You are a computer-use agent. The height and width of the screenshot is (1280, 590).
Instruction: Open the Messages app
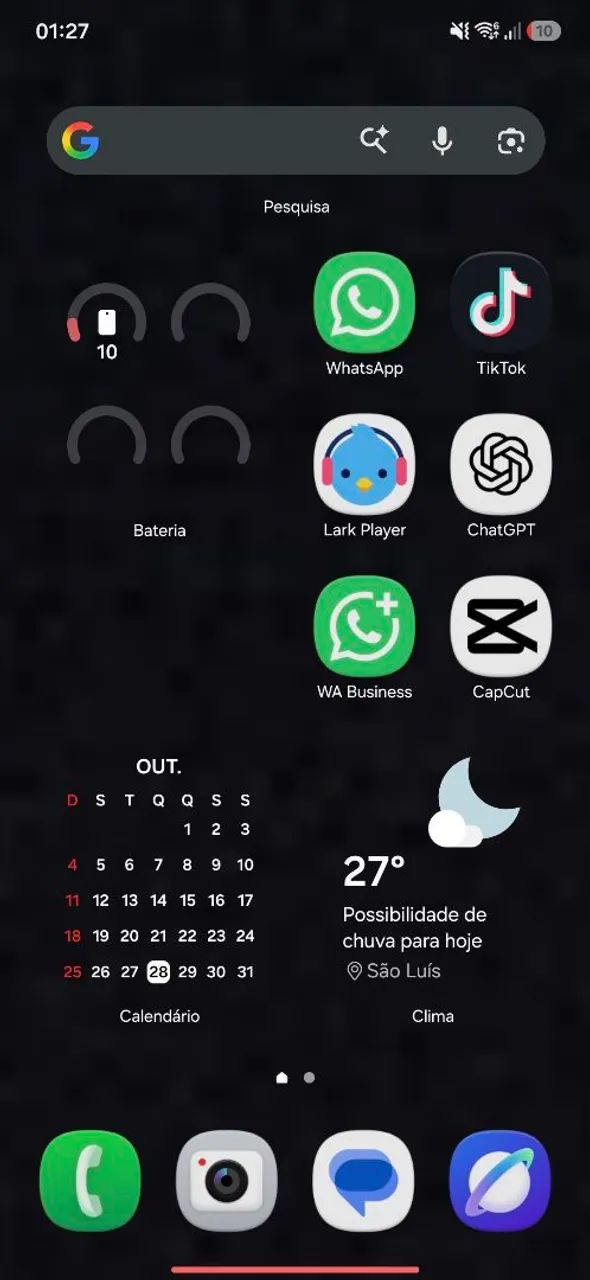[x=363, y=1181]
